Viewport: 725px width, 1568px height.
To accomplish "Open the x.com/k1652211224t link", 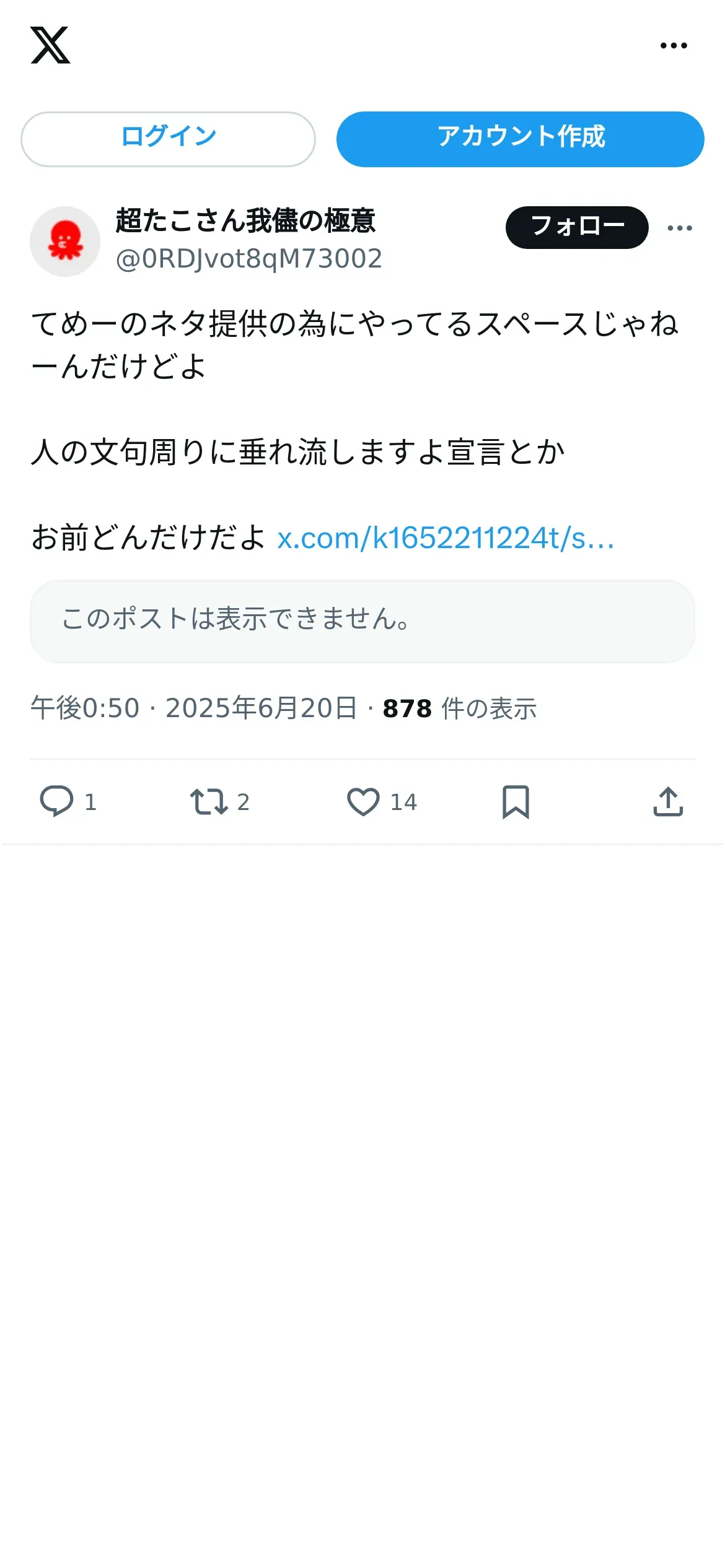I will pos(446,538).
